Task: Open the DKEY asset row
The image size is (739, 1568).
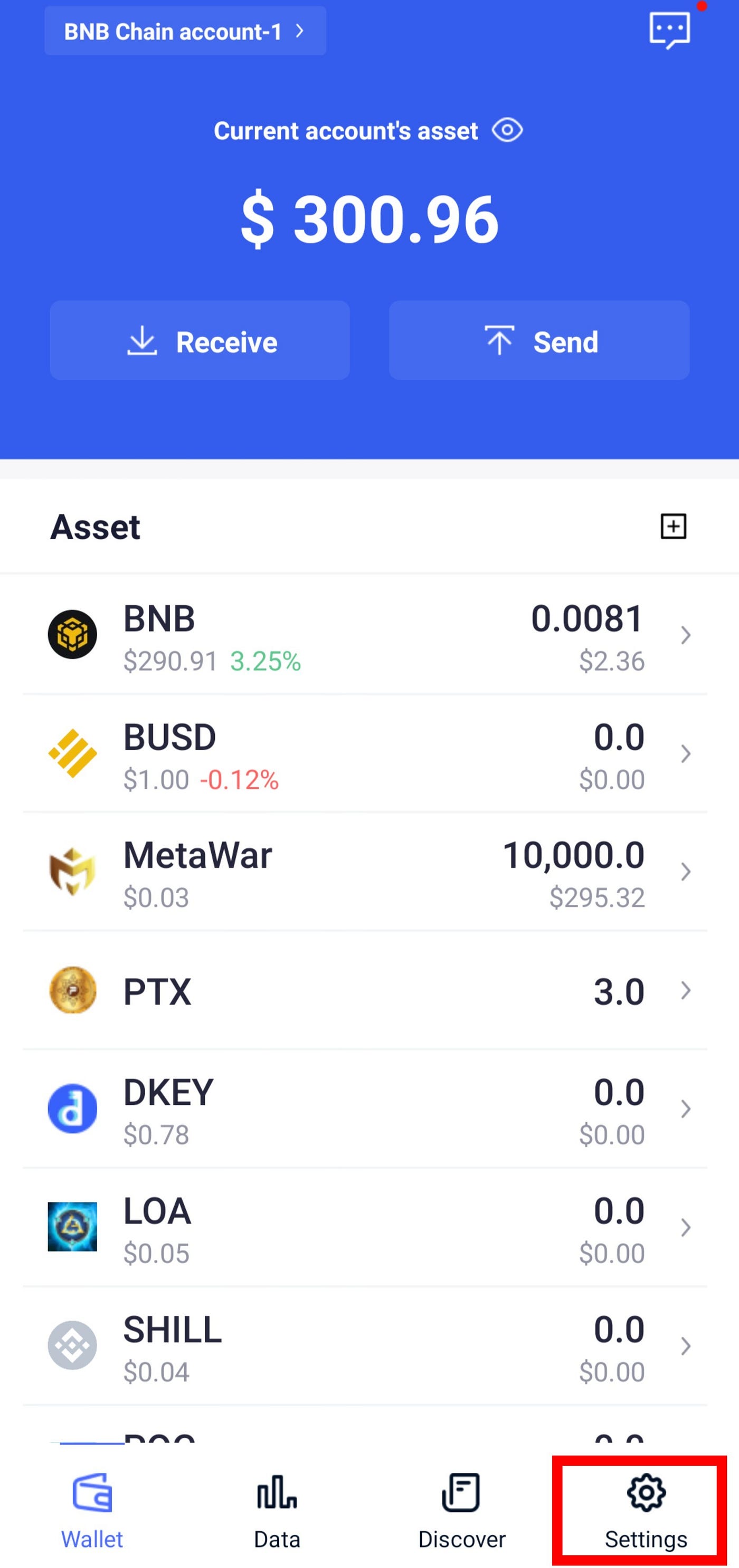Action: [369, 1109]
